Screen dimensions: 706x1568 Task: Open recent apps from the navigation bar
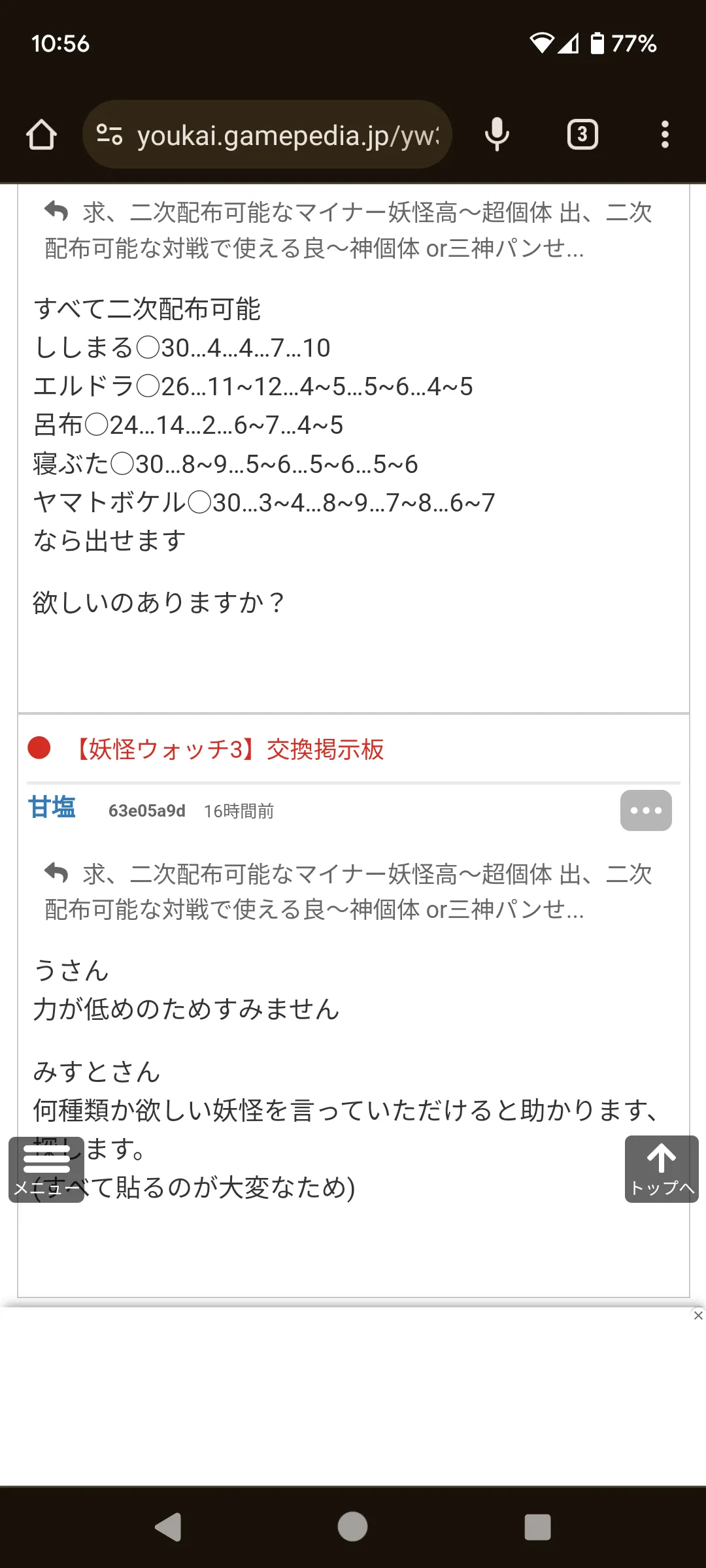pos(537,1527)
